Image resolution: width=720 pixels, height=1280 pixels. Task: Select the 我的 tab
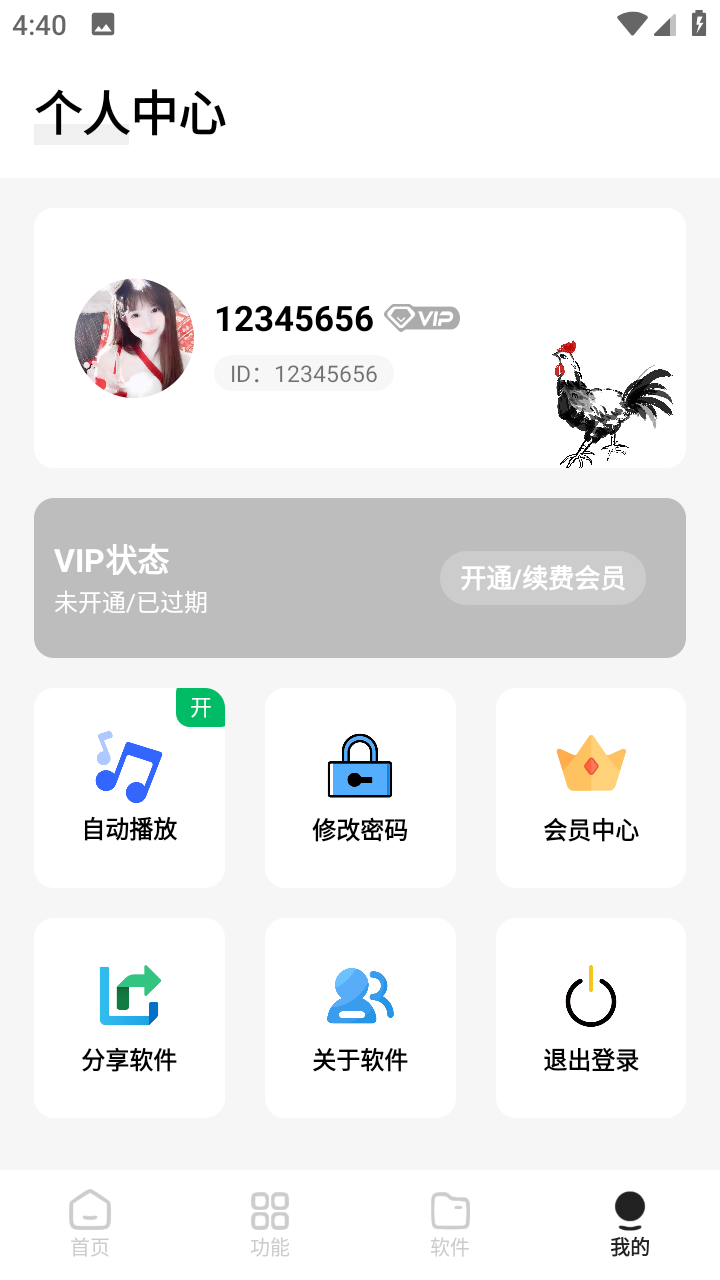pos(630,1224)
